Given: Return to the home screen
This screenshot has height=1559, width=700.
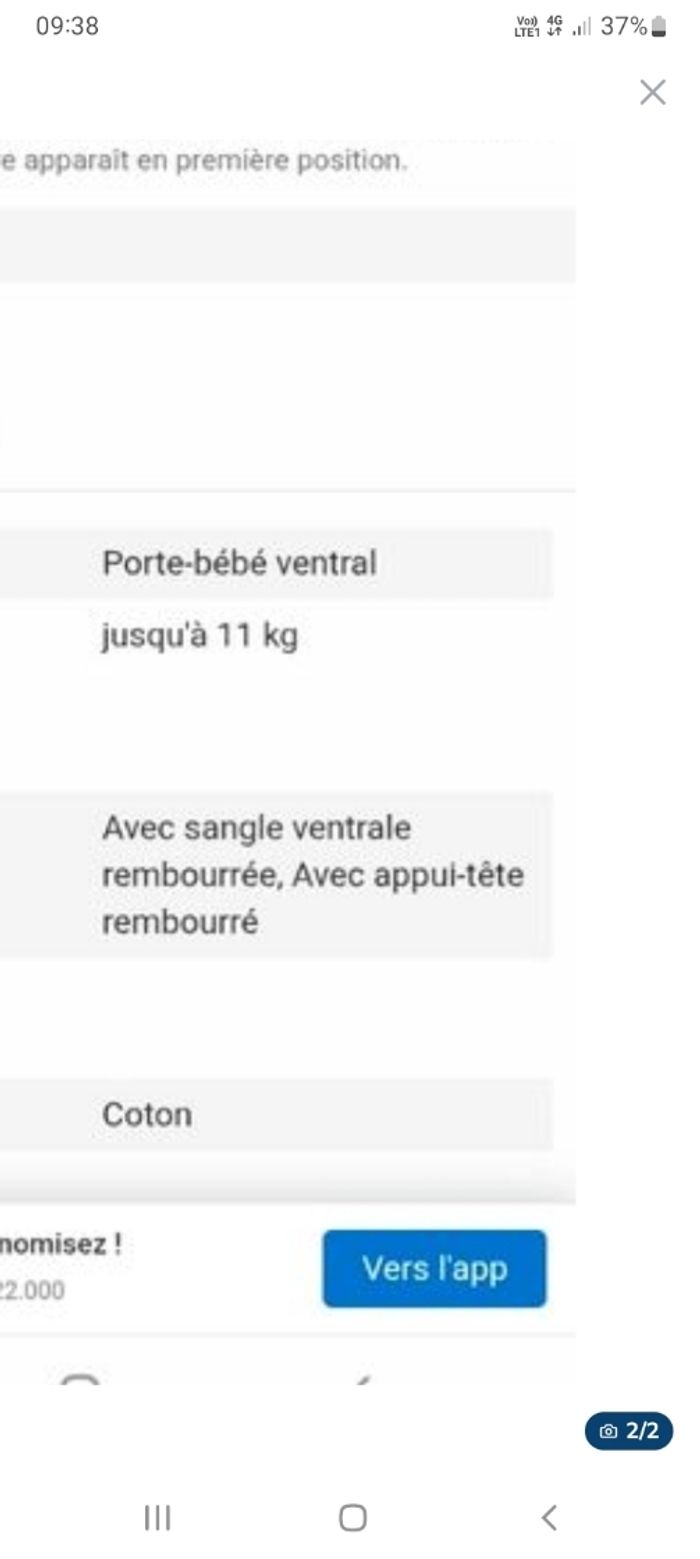Looking at the screenshot, I should (x=352, y=1517).
